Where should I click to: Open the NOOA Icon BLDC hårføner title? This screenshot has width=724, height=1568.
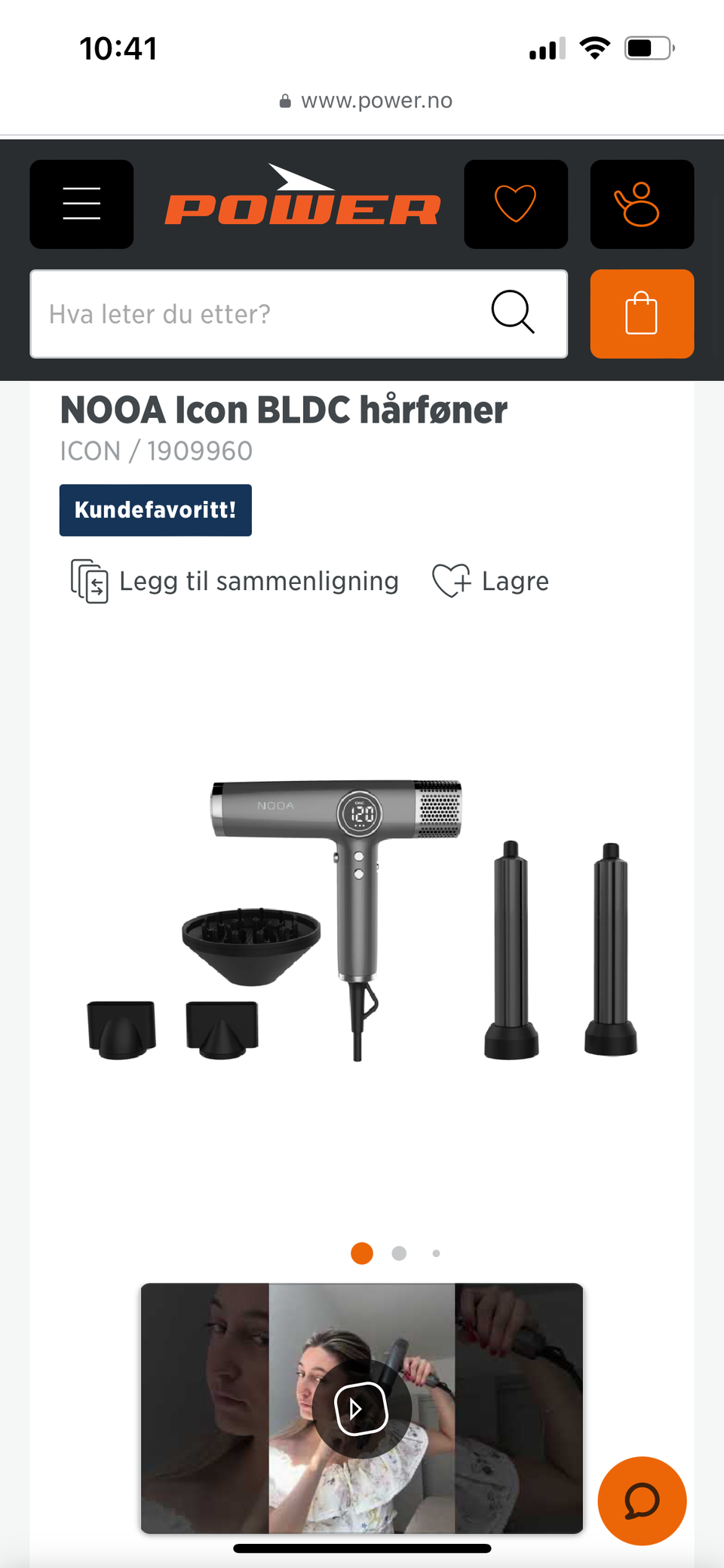[284, 410]
